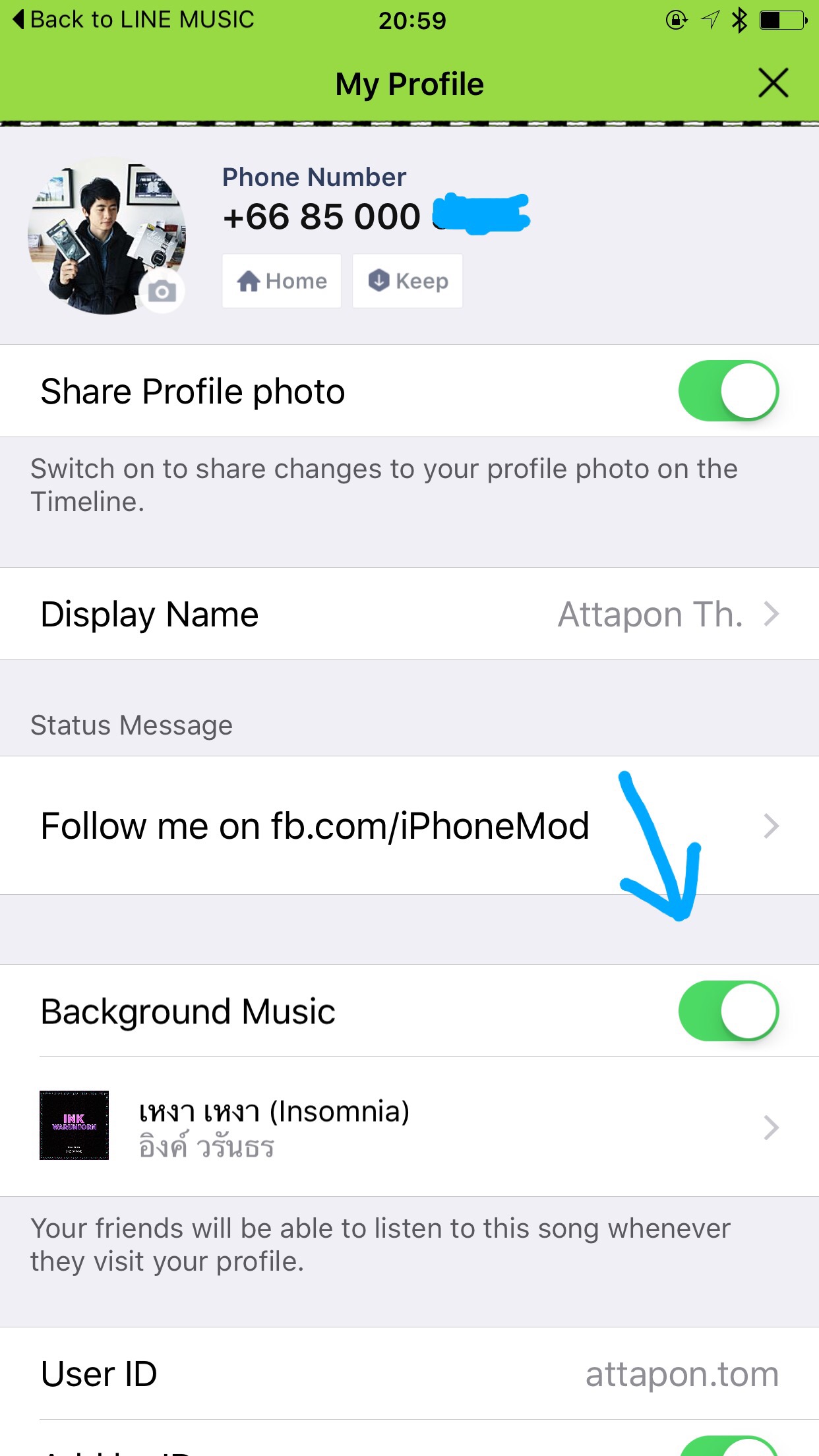Screen dimensions: 819x1456
Task: Open the Home button
Action: [282, 281]
